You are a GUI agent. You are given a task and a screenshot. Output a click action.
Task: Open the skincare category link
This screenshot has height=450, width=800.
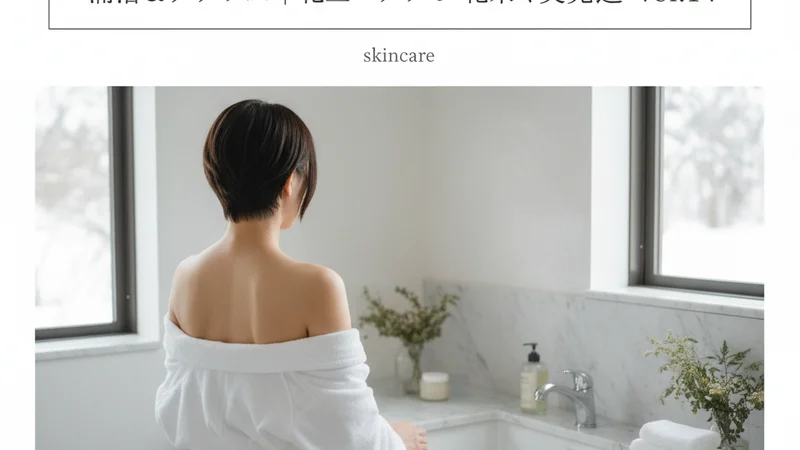pyautogui.click(x=398, y=56)
